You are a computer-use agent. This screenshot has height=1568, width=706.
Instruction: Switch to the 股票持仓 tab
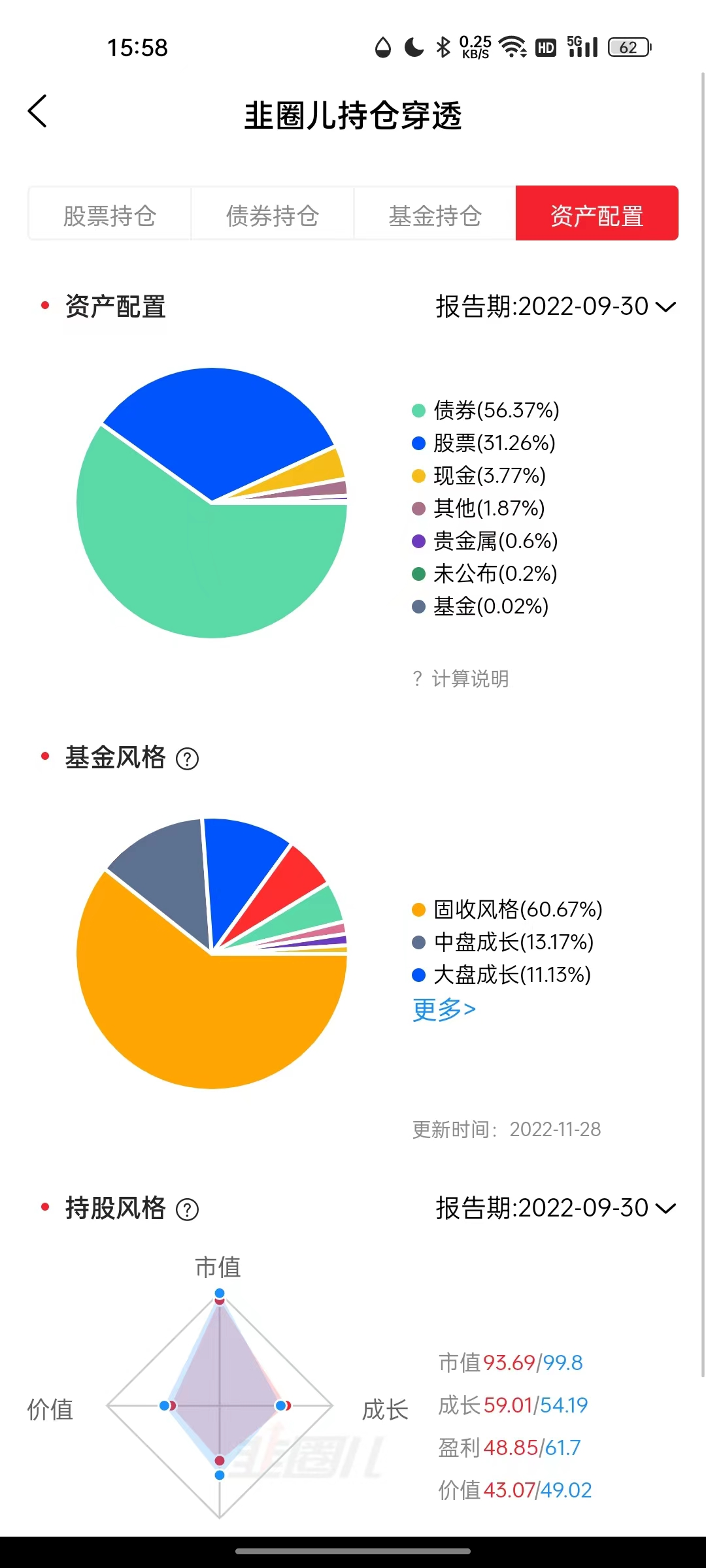(110, 214)
